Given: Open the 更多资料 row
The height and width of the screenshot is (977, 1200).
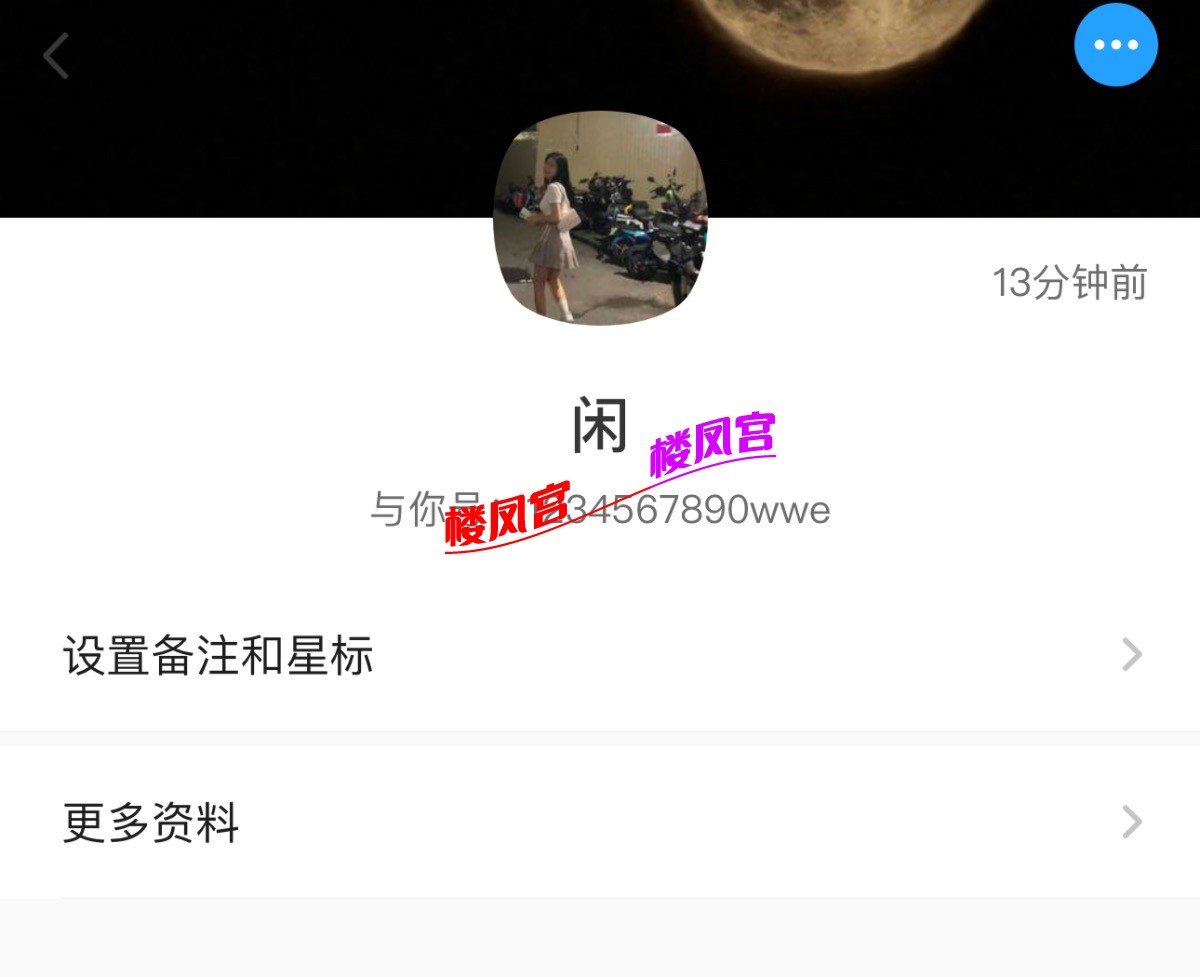Looking at the screenshot, I should pyautogui.click(x=600, y=823).
